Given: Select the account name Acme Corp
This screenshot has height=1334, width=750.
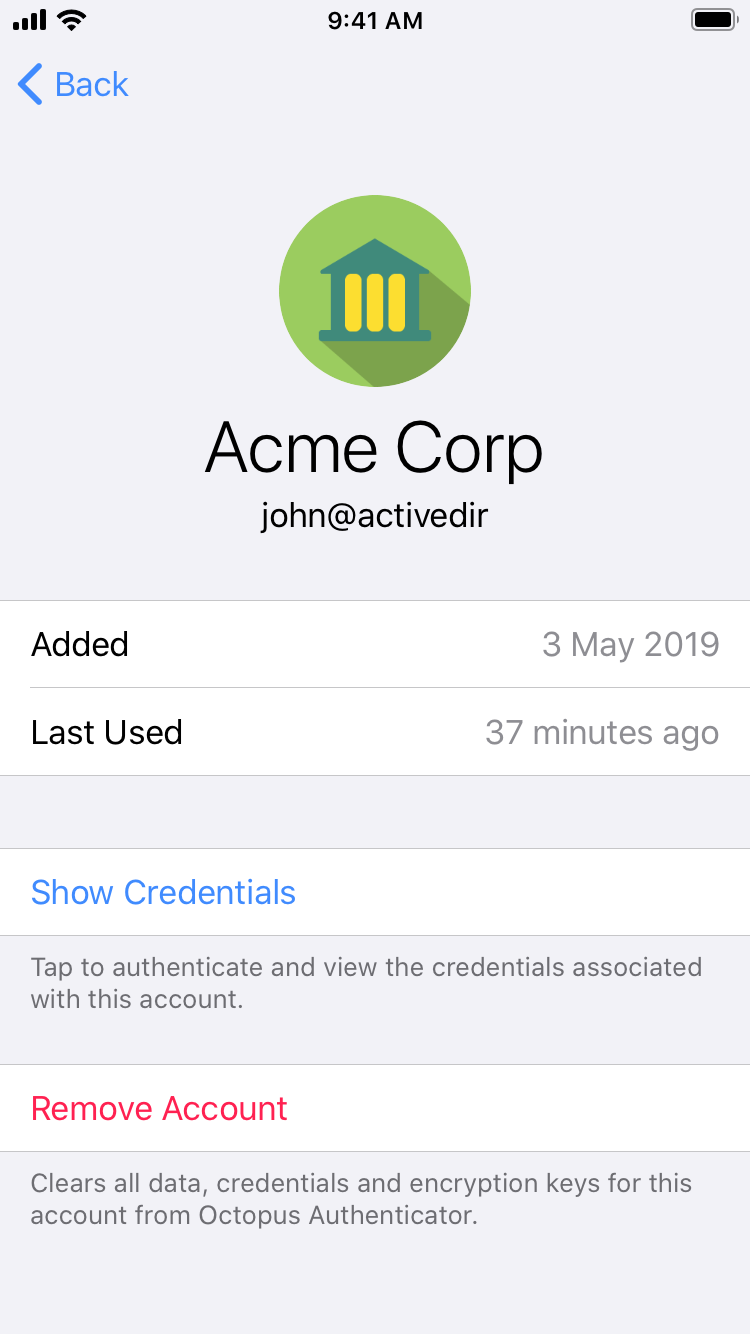Looking at the screenshot, I should coord(375,448).
